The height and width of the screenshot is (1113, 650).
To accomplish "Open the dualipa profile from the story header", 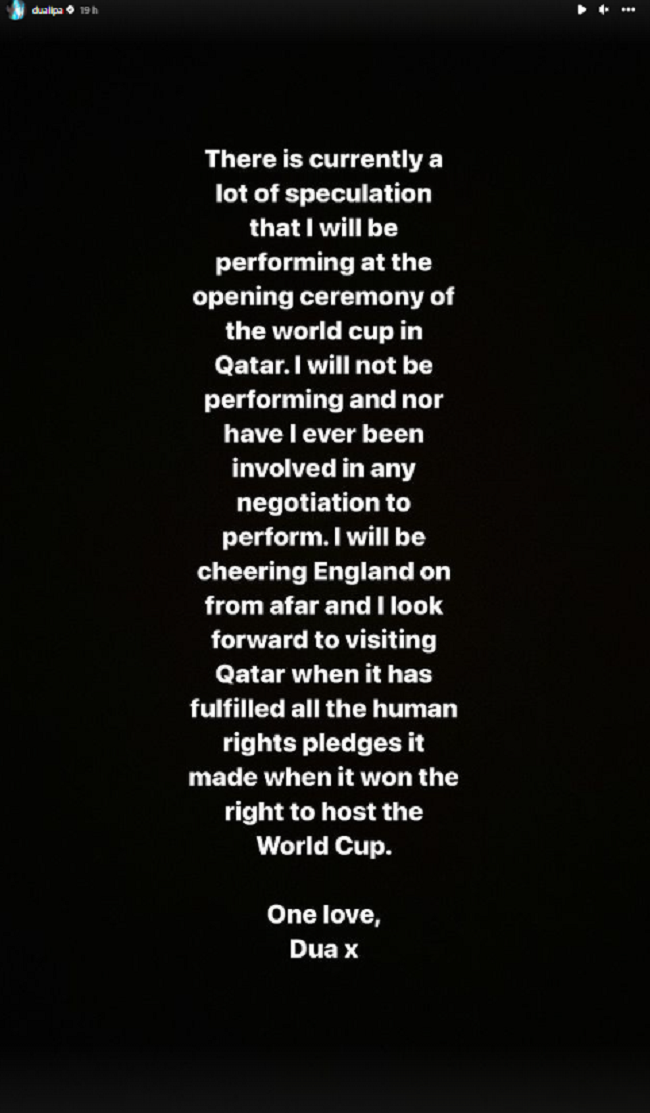I will click(x=48, y=11).
